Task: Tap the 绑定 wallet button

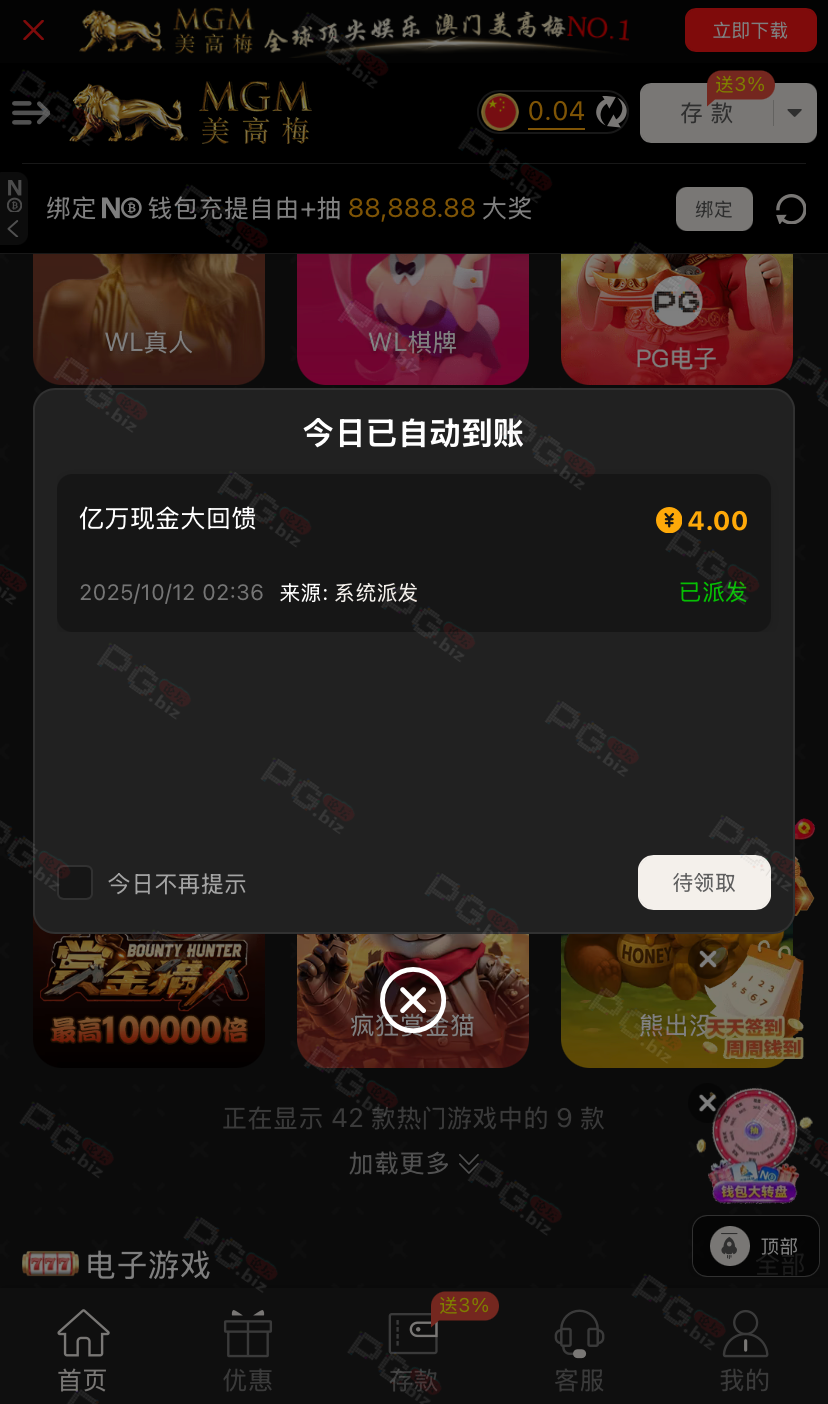Action: click(714, 209)
